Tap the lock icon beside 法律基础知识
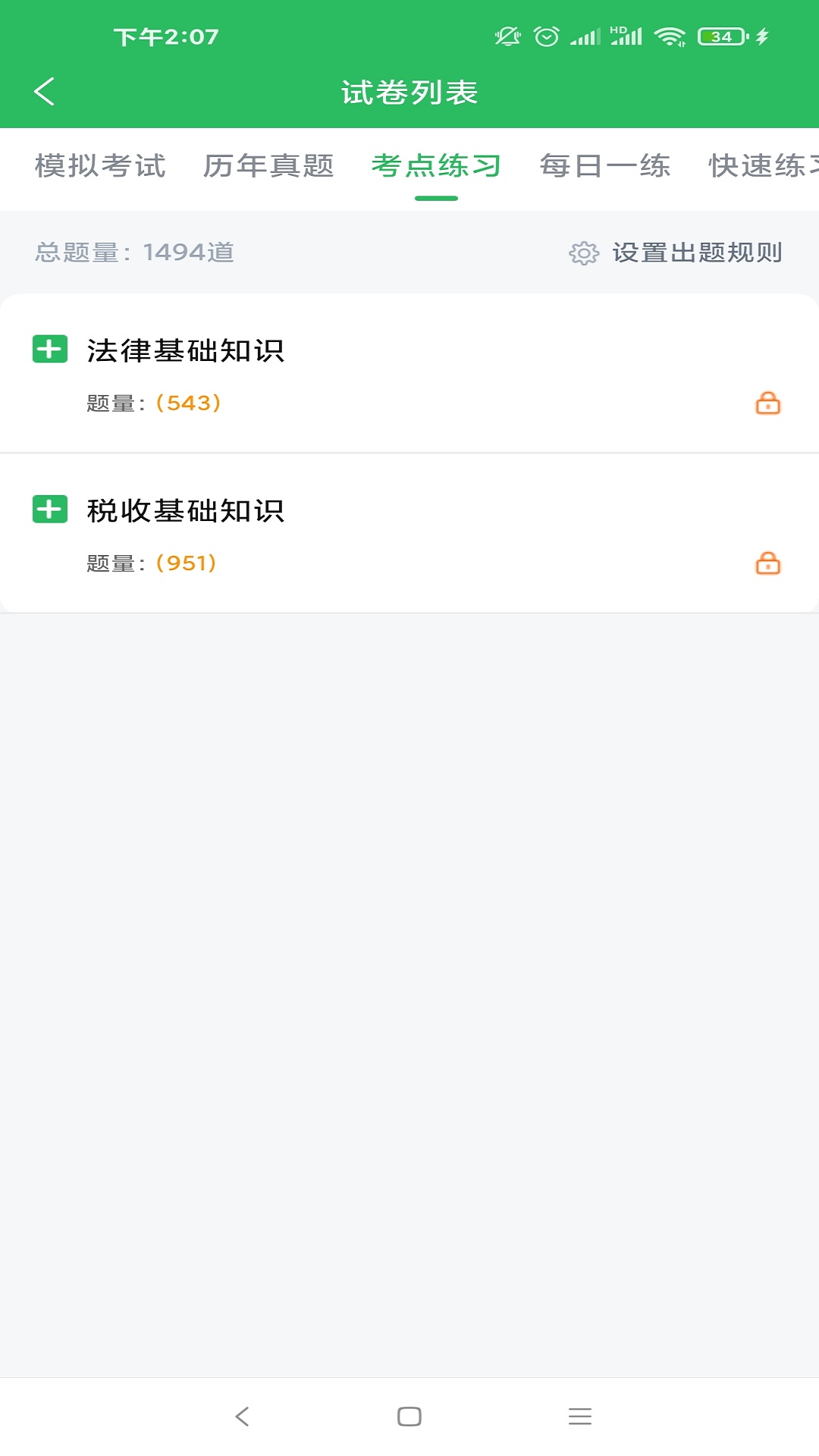 click(x=767, y=403)
